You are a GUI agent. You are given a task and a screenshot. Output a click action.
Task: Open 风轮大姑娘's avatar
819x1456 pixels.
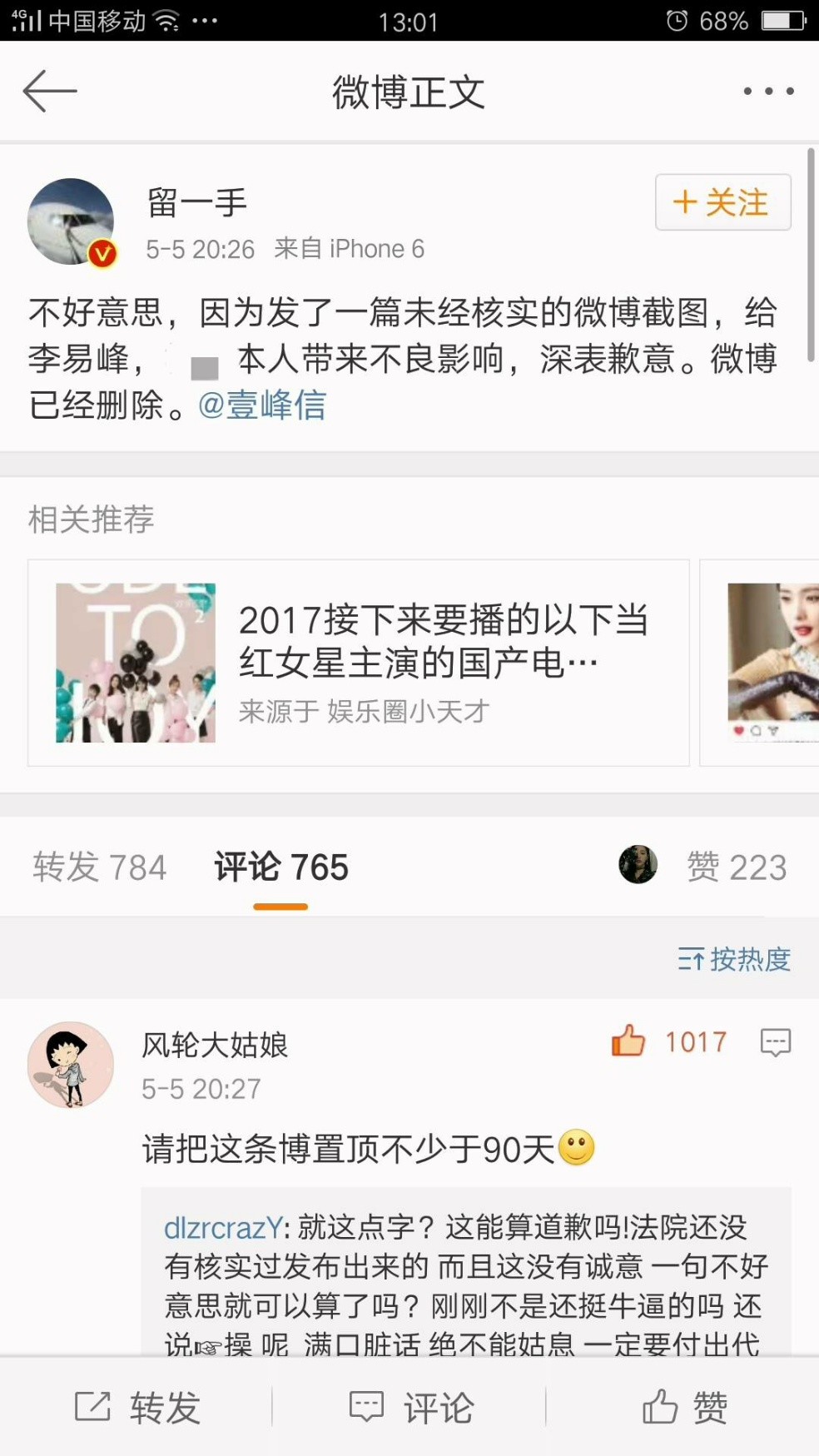pos(71,1065)
